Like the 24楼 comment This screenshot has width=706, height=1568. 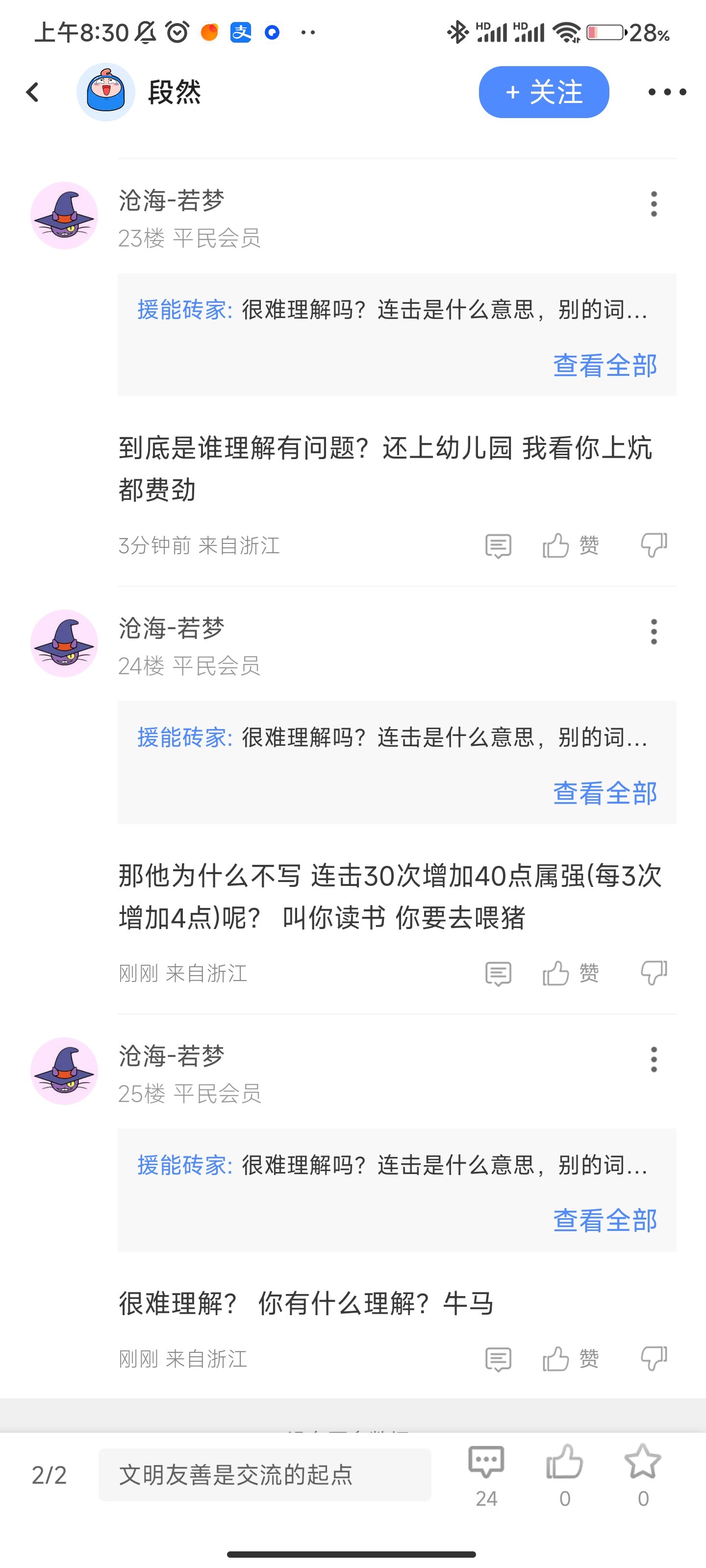click(x=570, y=973)
